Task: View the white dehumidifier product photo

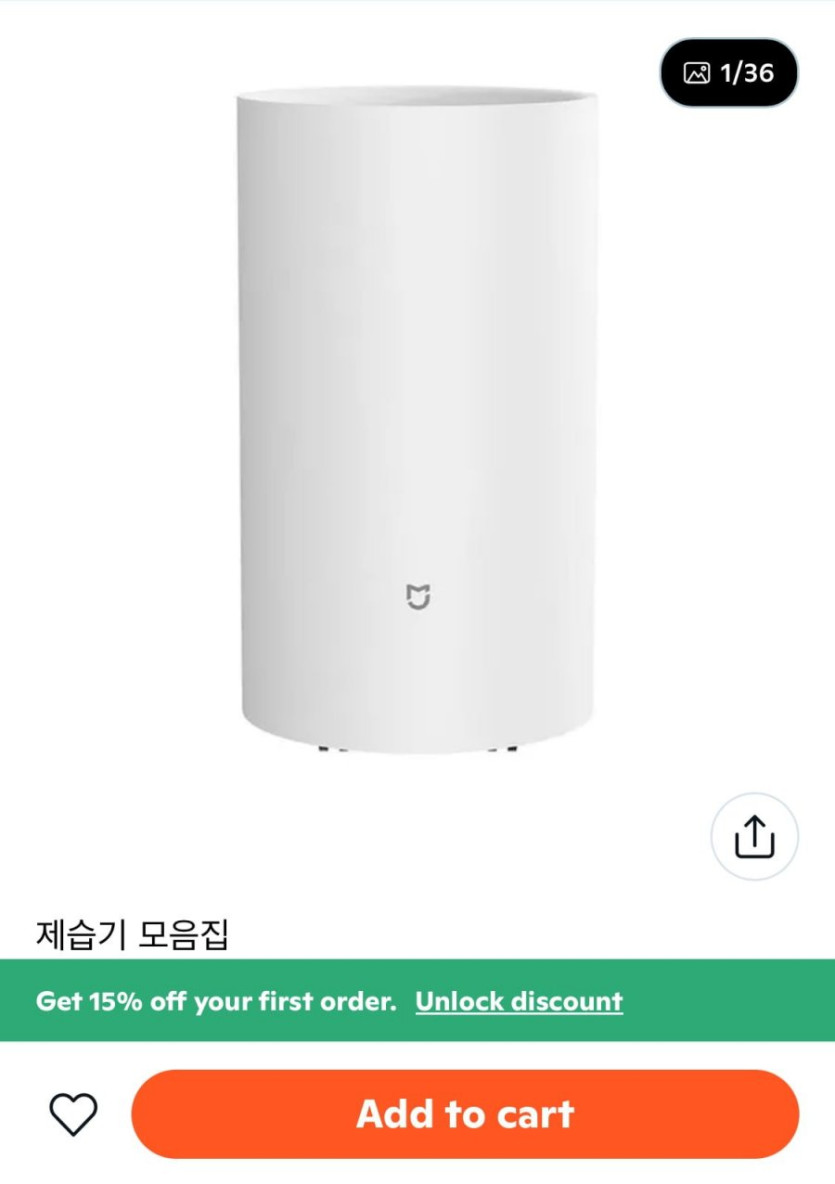Action: (x=416, y=420)
